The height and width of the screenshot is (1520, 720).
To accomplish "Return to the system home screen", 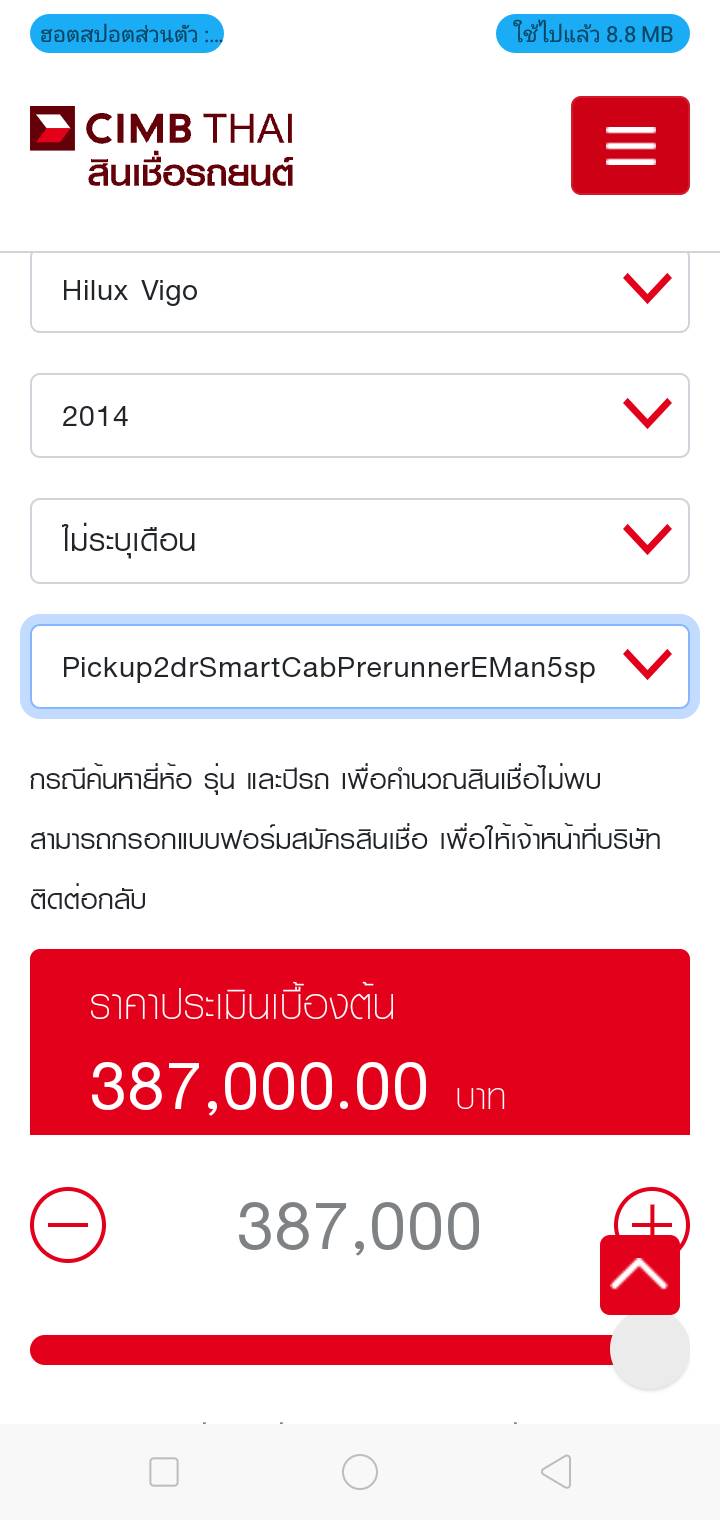I will [x=360, y=1471].
